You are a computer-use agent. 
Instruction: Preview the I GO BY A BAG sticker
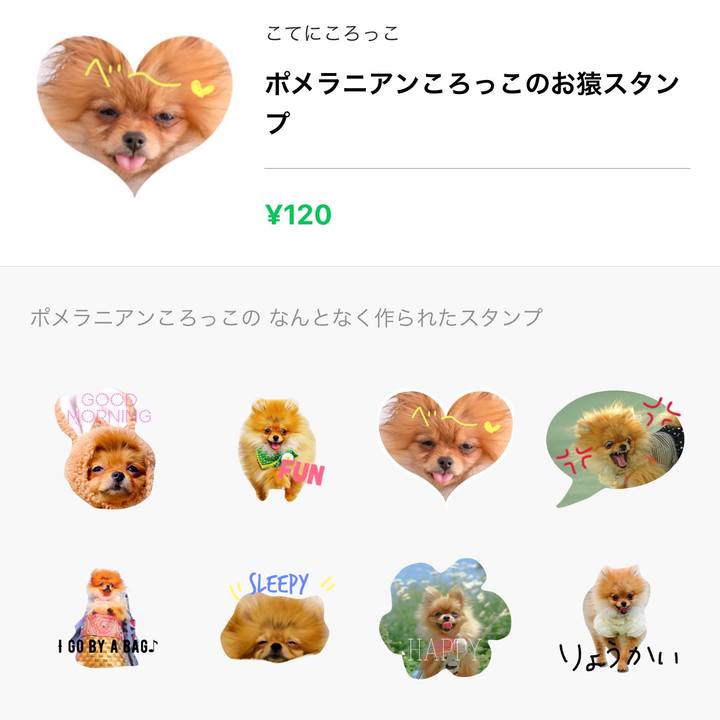(105, 618)
